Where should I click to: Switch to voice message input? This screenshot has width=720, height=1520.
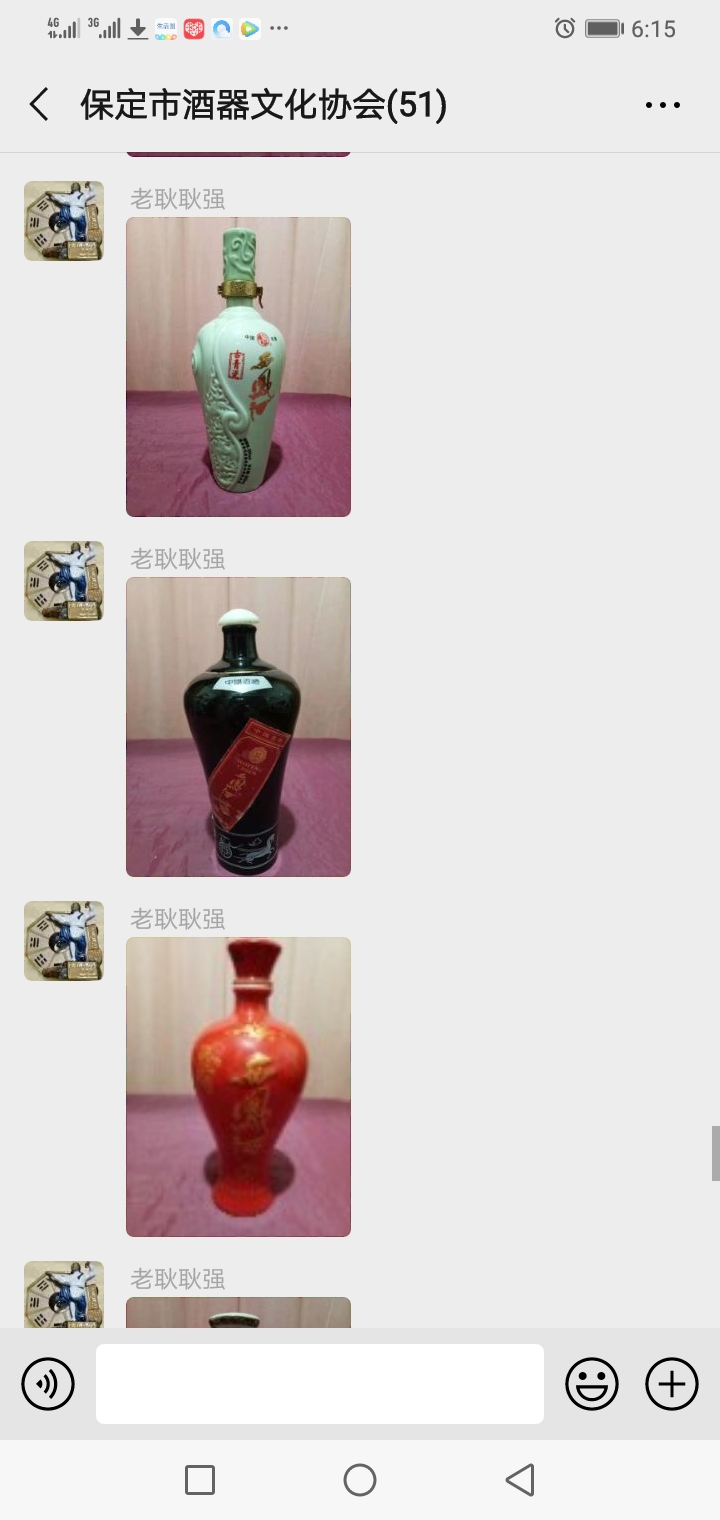coord(48,1384)
